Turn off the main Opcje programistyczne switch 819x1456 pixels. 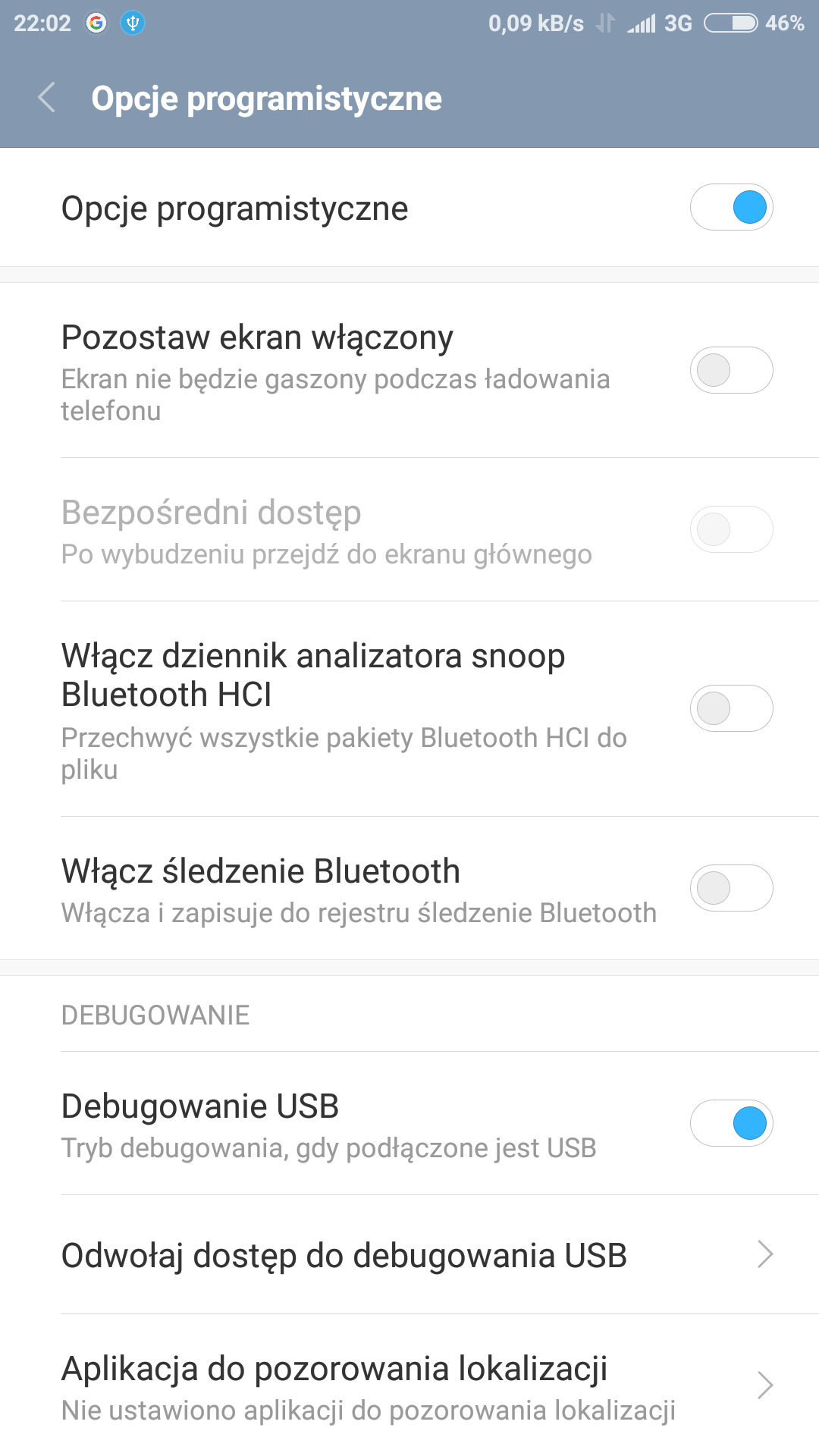tap(731, 207)
